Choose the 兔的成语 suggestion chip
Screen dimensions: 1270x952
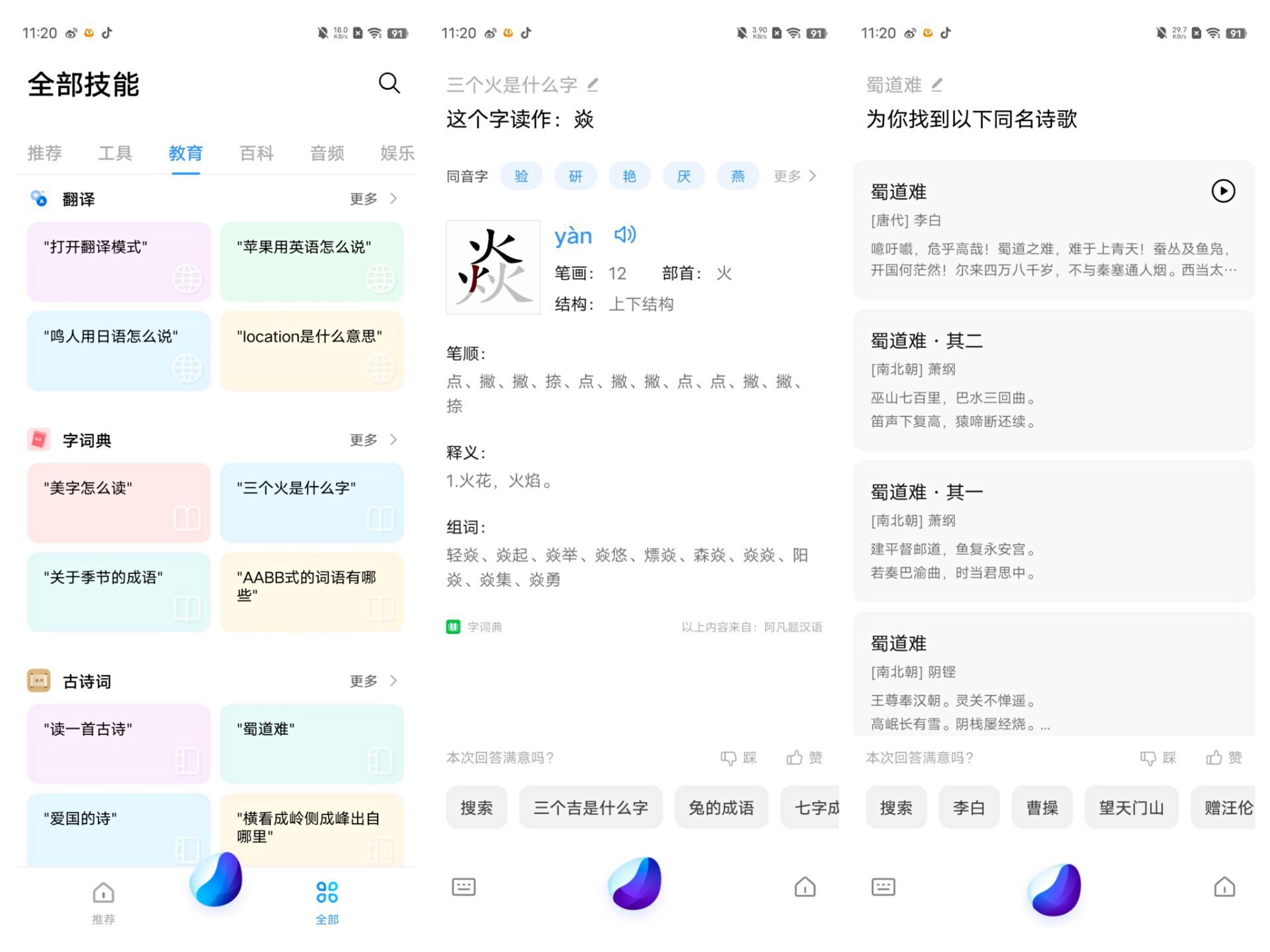pos(721,807)
